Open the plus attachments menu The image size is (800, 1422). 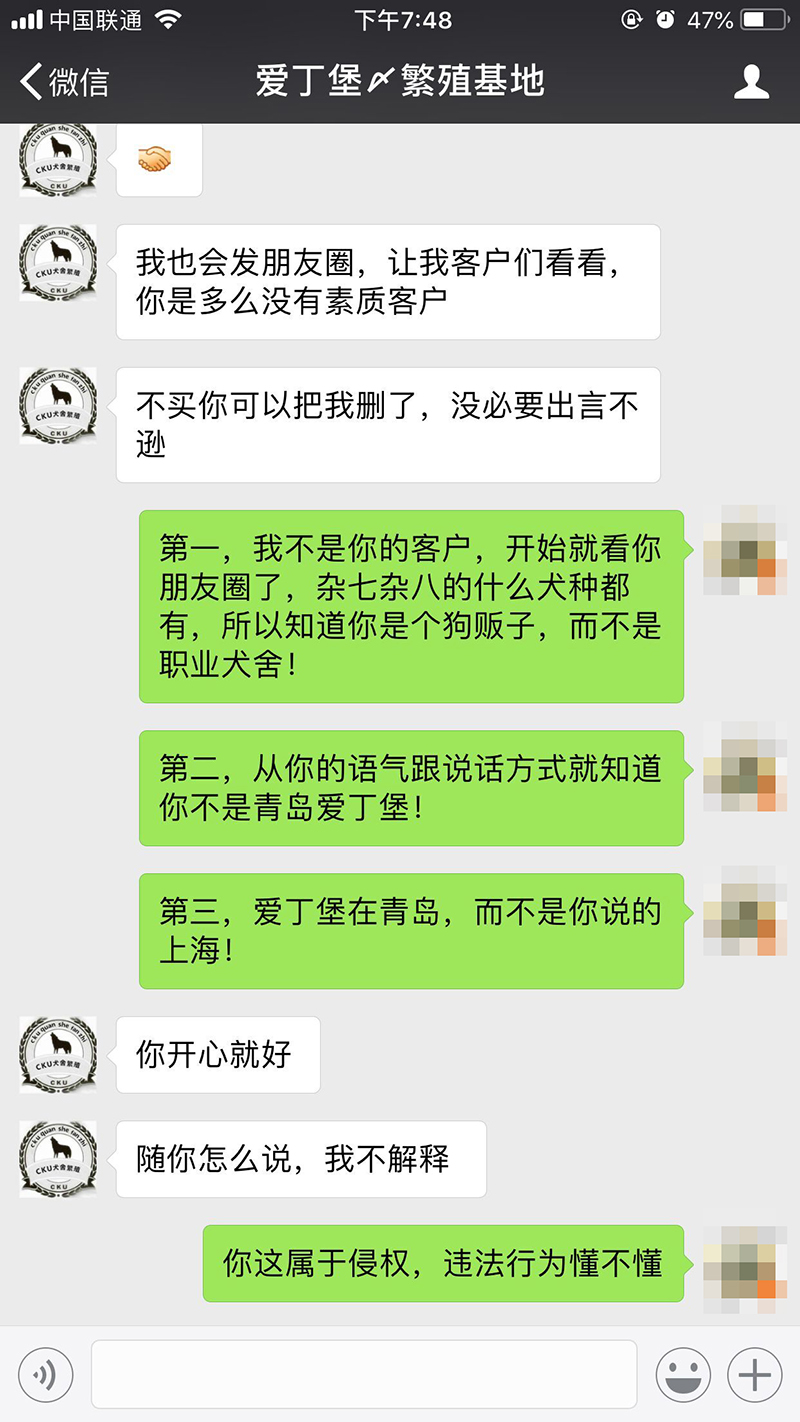(x=755, y=1376)
